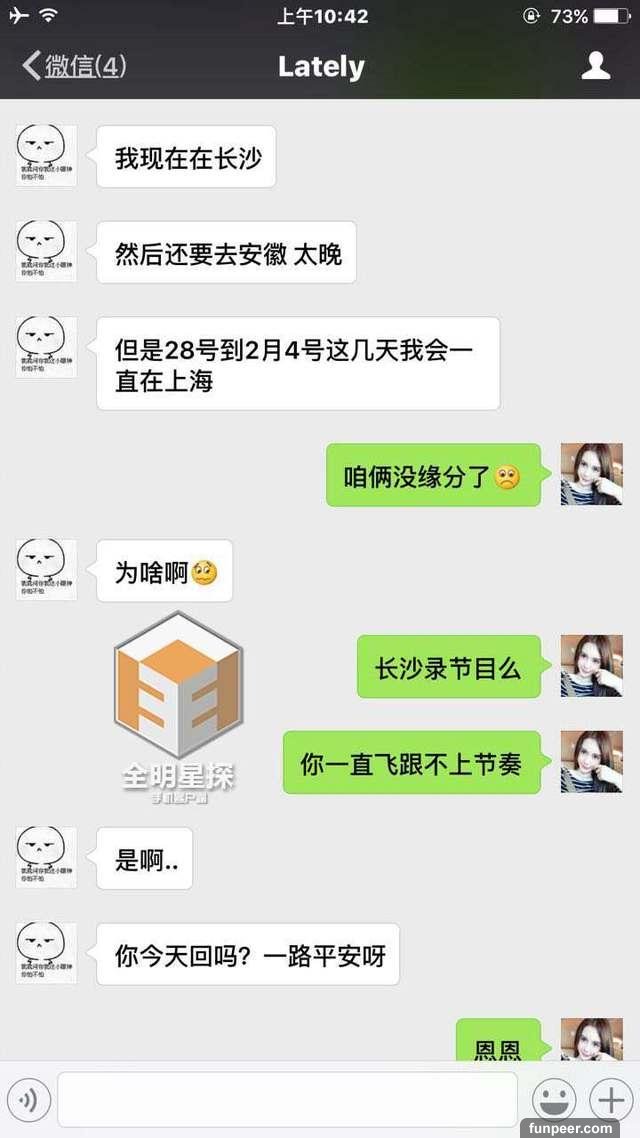Tap the message text field
The width and height of the screenshot is (640, 1138).
pyautogui.click(x=287, y=1100)
